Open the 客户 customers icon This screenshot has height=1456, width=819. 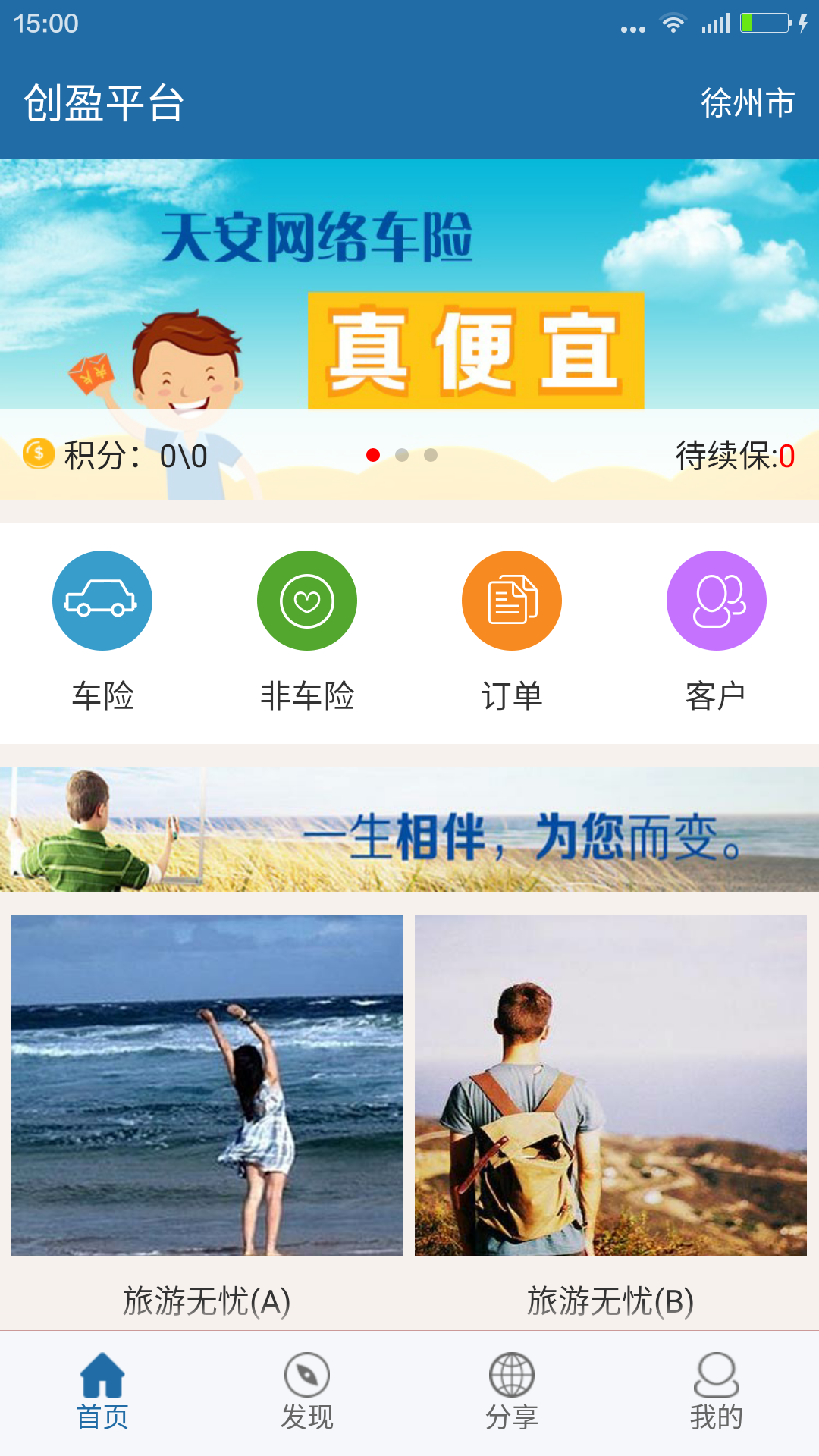tap(716, 599)
